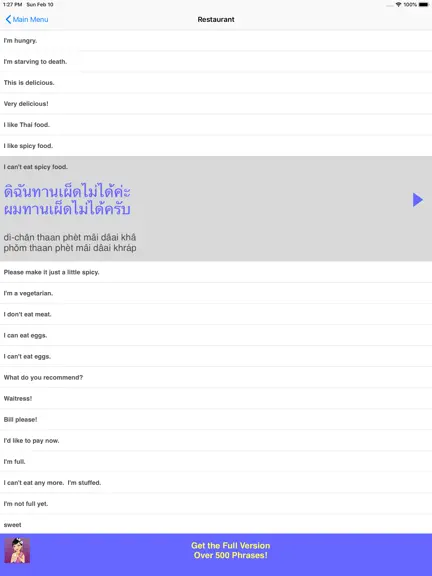Open the "I can eat eggs." phrase
The image size is (432, 576).
(x=216, y=335)
